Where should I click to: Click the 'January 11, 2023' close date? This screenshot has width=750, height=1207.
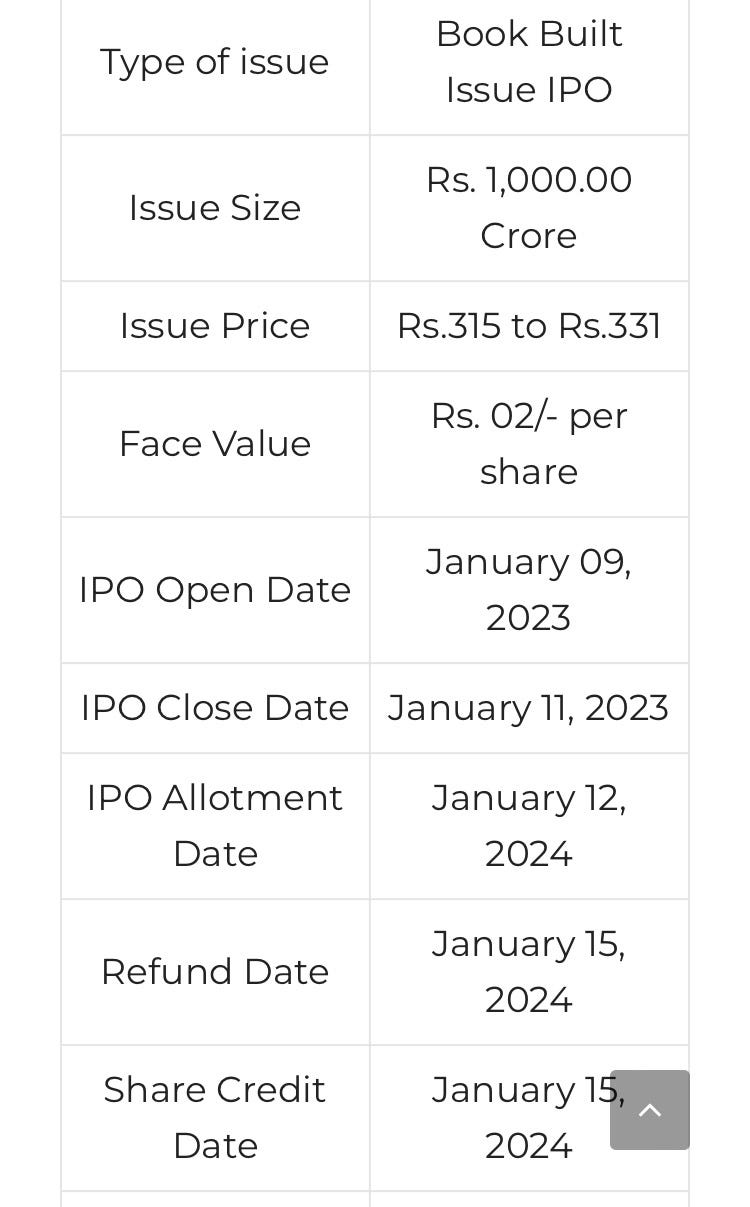(529, 707)
